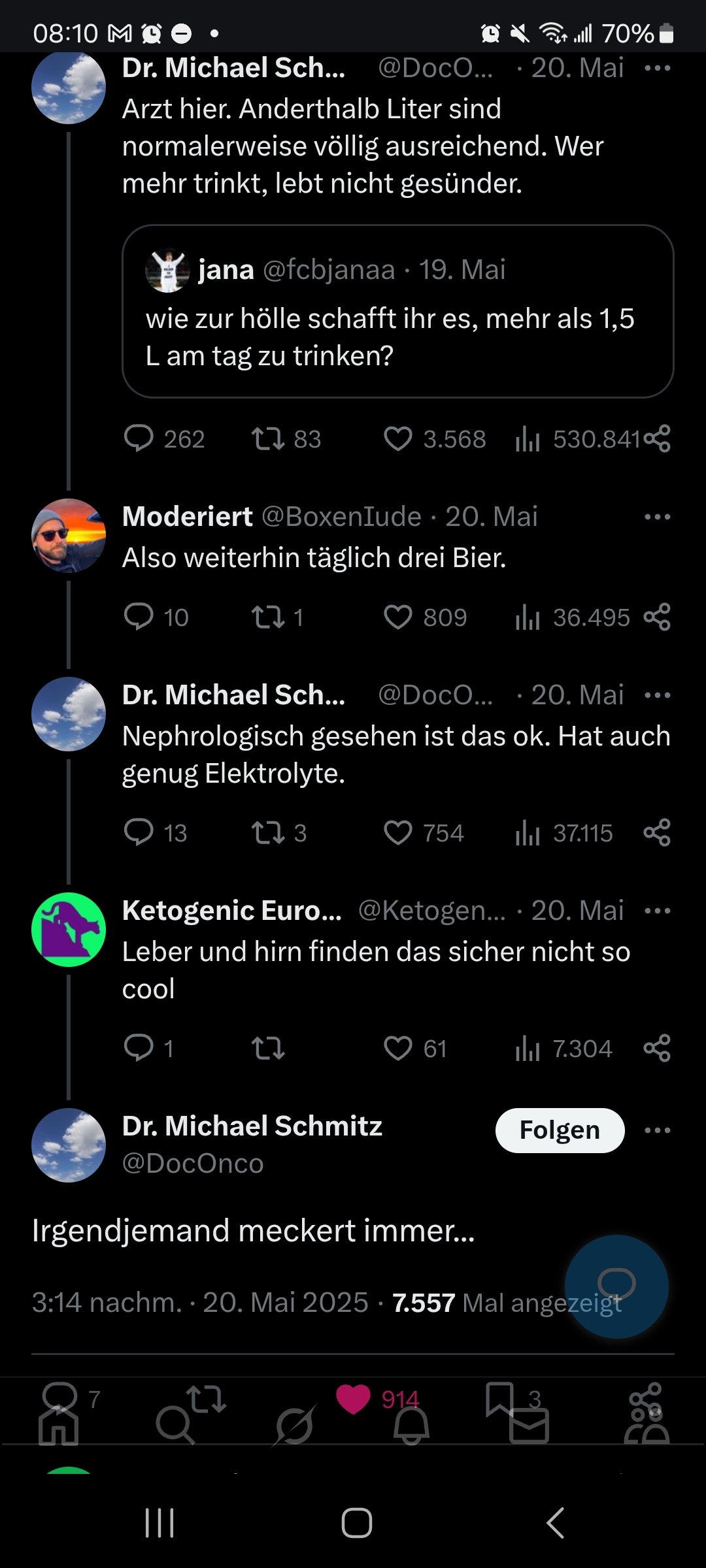This screenshot has width=706, height=1568.
Task: Reply to the 'Also weiterhin täglich drei Bier' post
Action: [139, 617]
